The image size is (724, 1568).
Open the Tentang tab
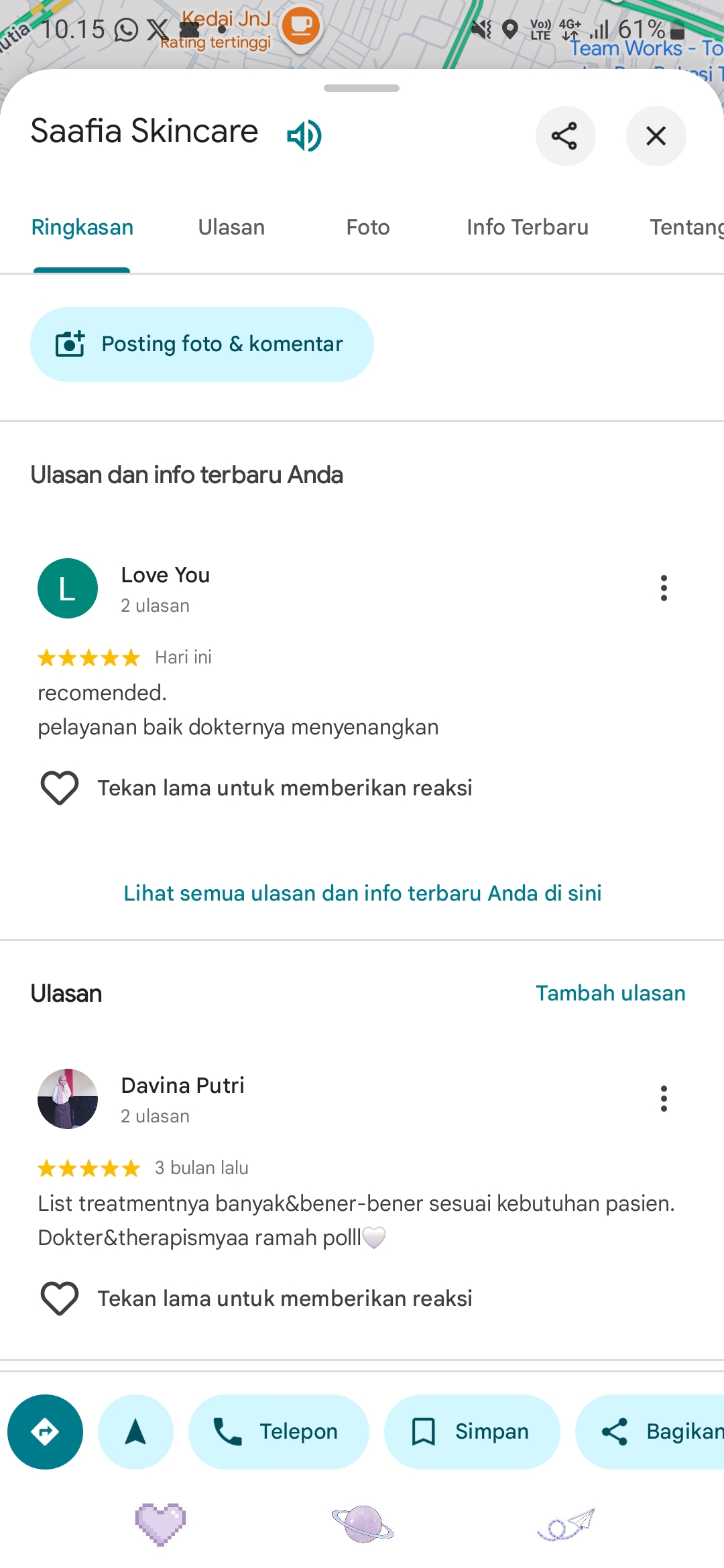tap(686, 227)
